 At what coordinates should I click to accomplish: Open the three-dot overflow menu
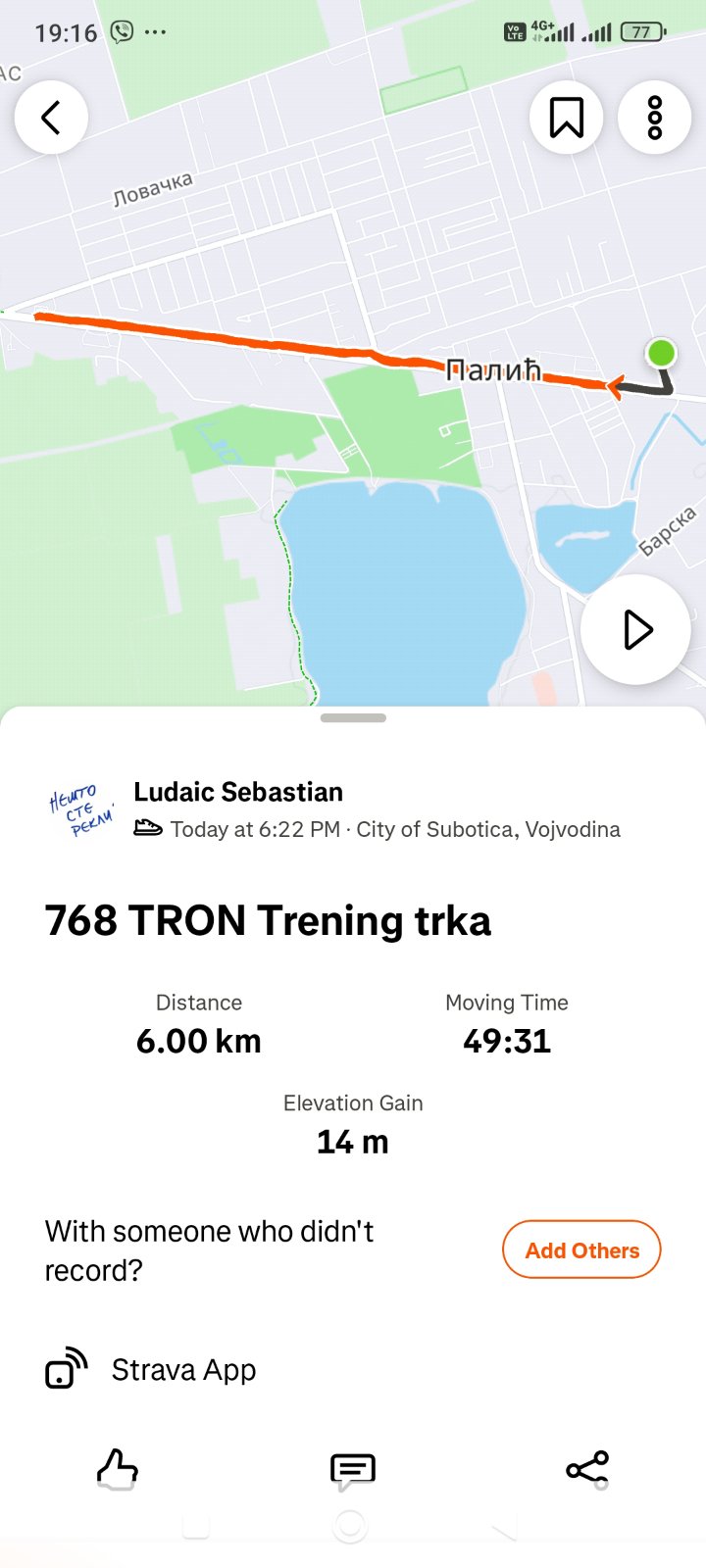[x=655, y=118]
